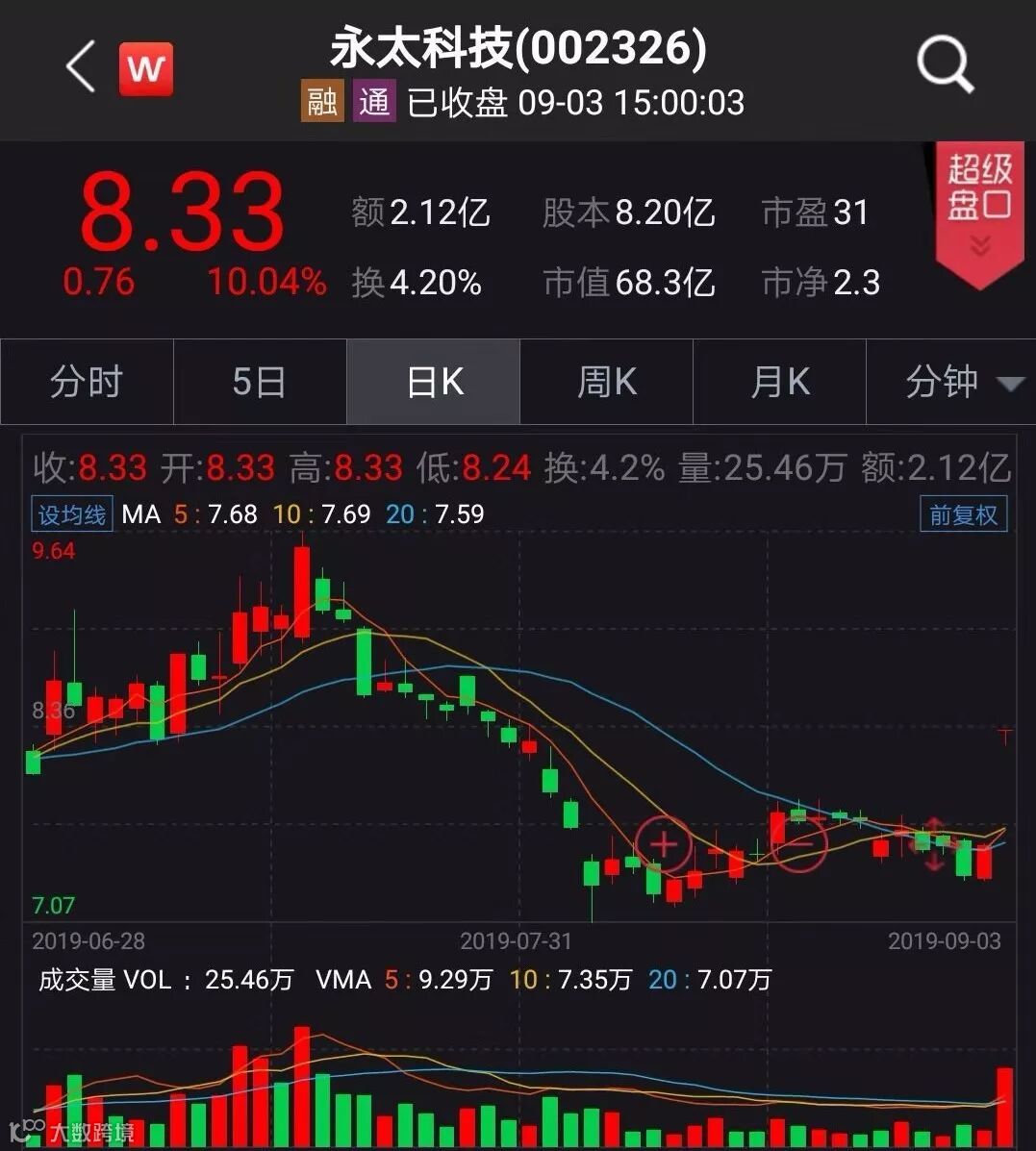Open the search magnifier

coord(945,65)
